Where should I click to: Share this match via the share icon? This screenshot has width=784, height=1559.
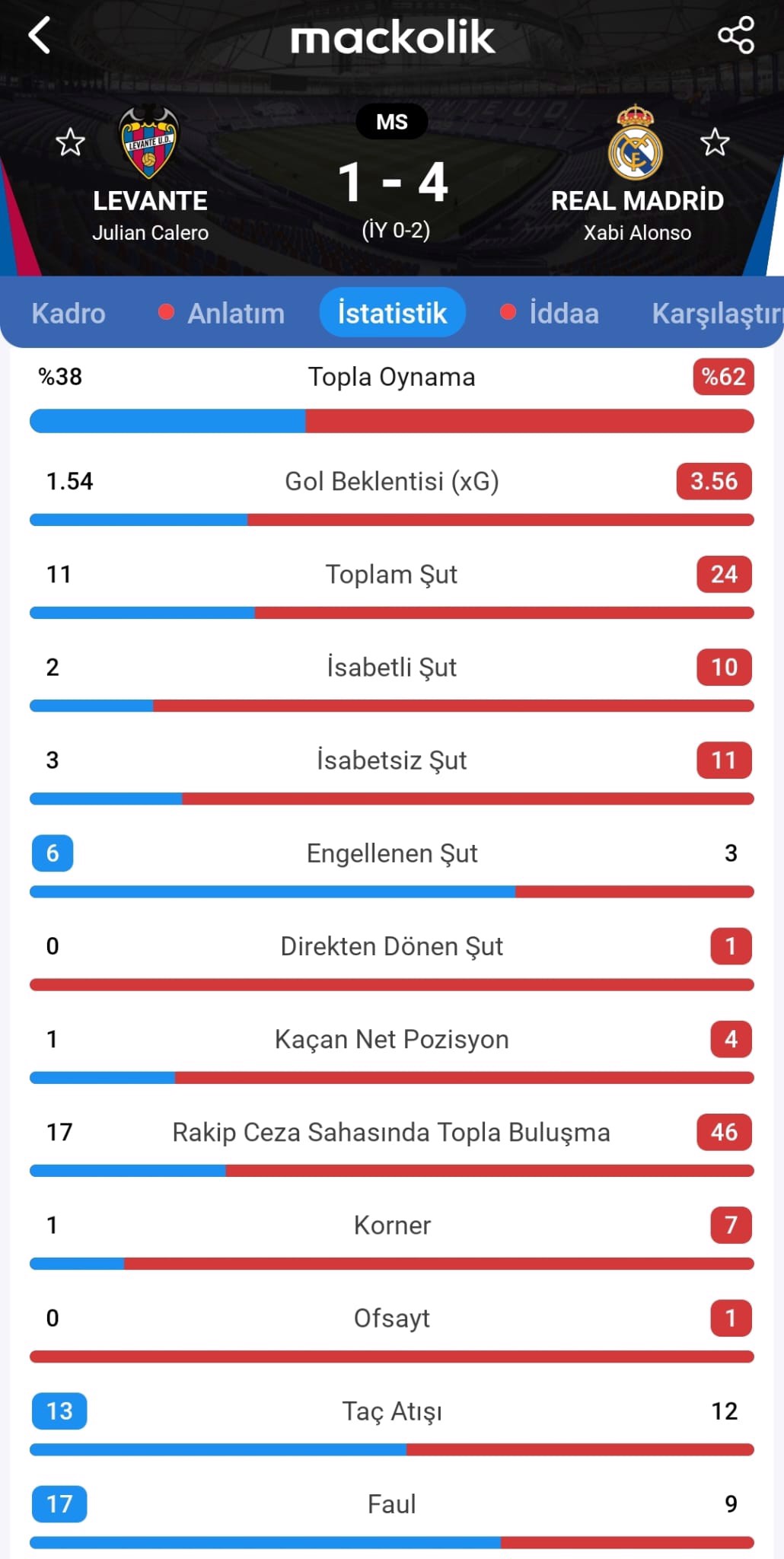(735, 36)
